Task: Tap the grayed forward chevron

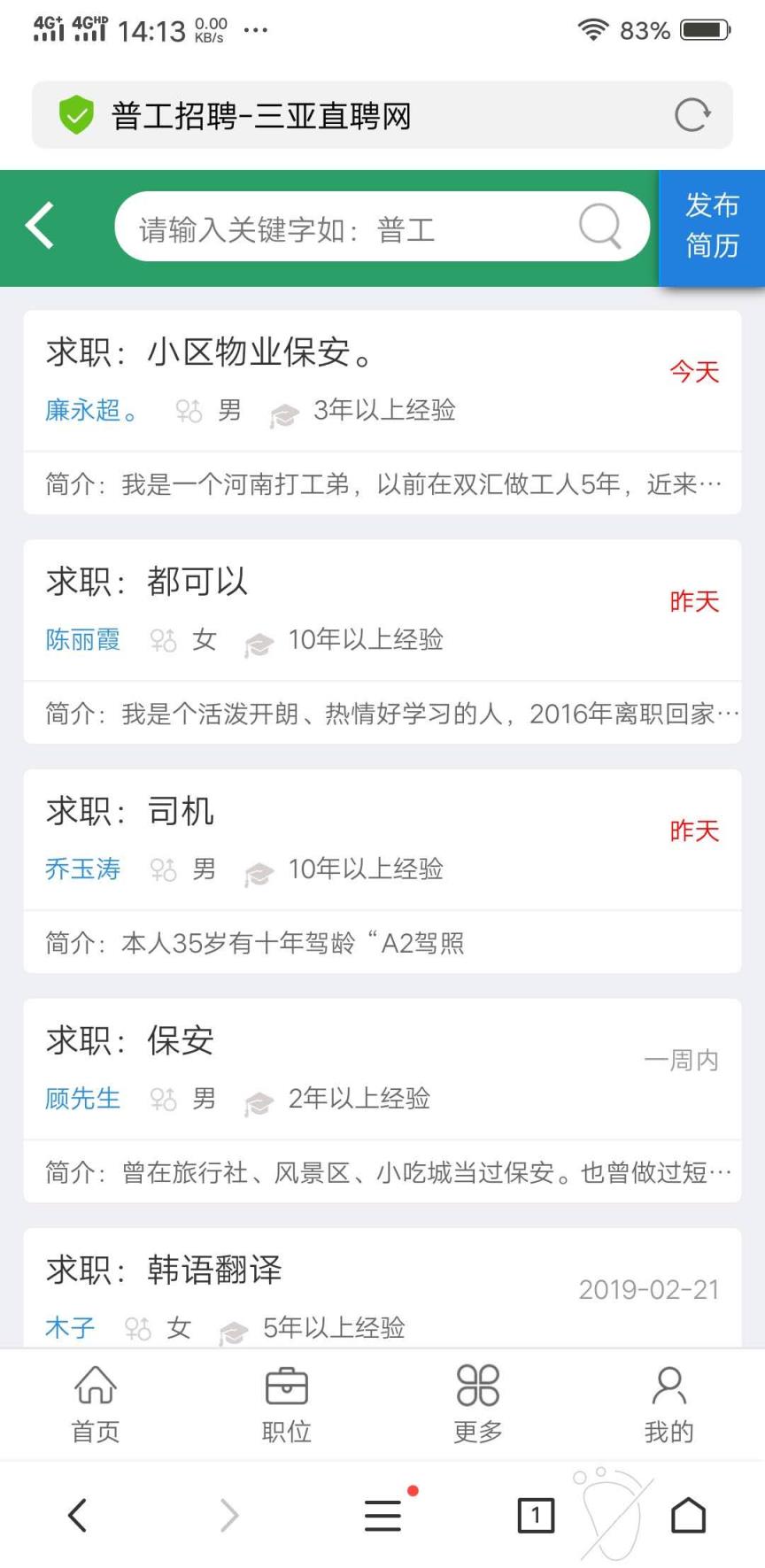Action: (x=229, y=1516)
